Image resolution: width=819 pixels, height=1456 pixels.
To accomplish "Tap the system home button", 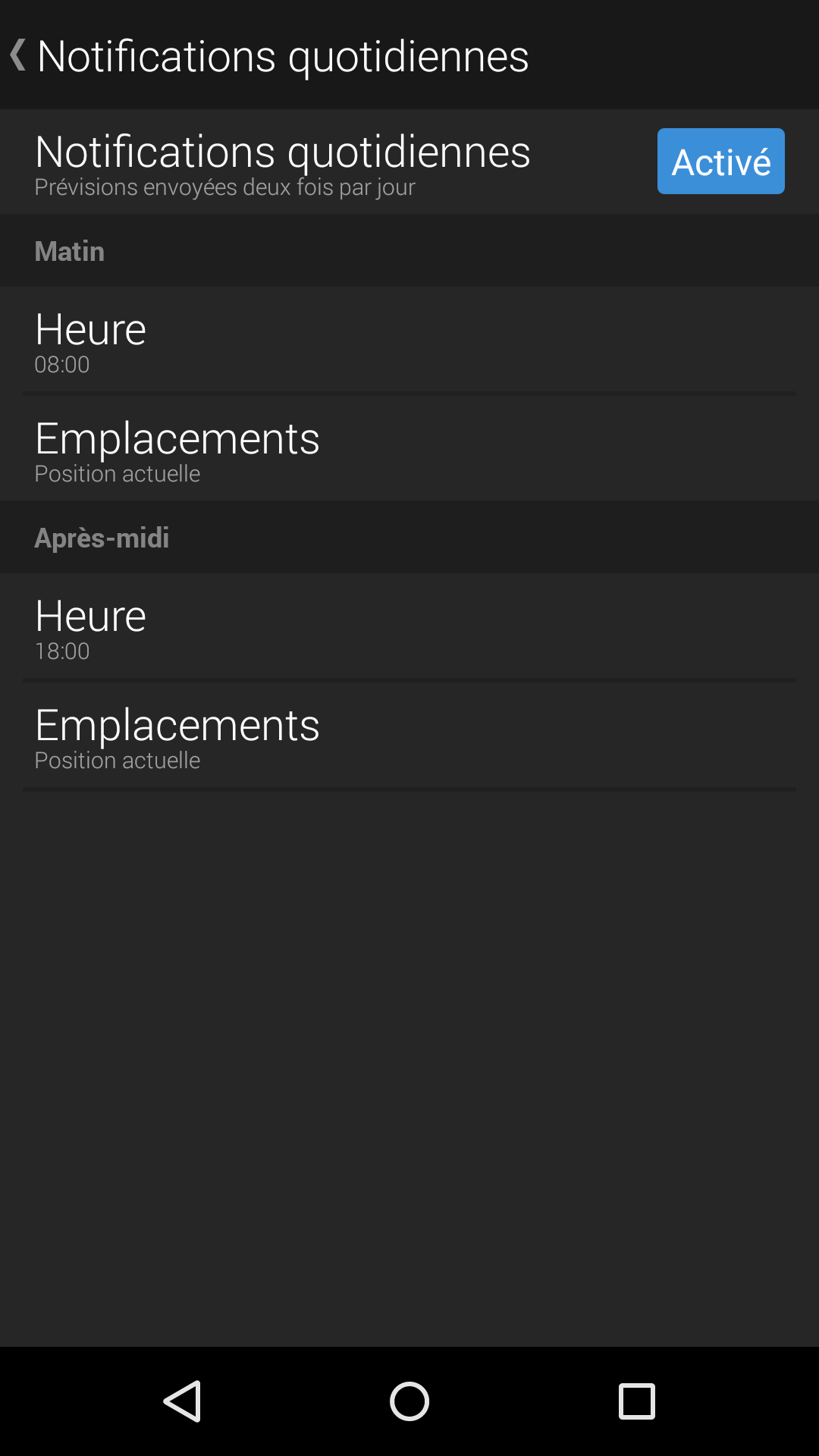I will tap(409, 1401).
